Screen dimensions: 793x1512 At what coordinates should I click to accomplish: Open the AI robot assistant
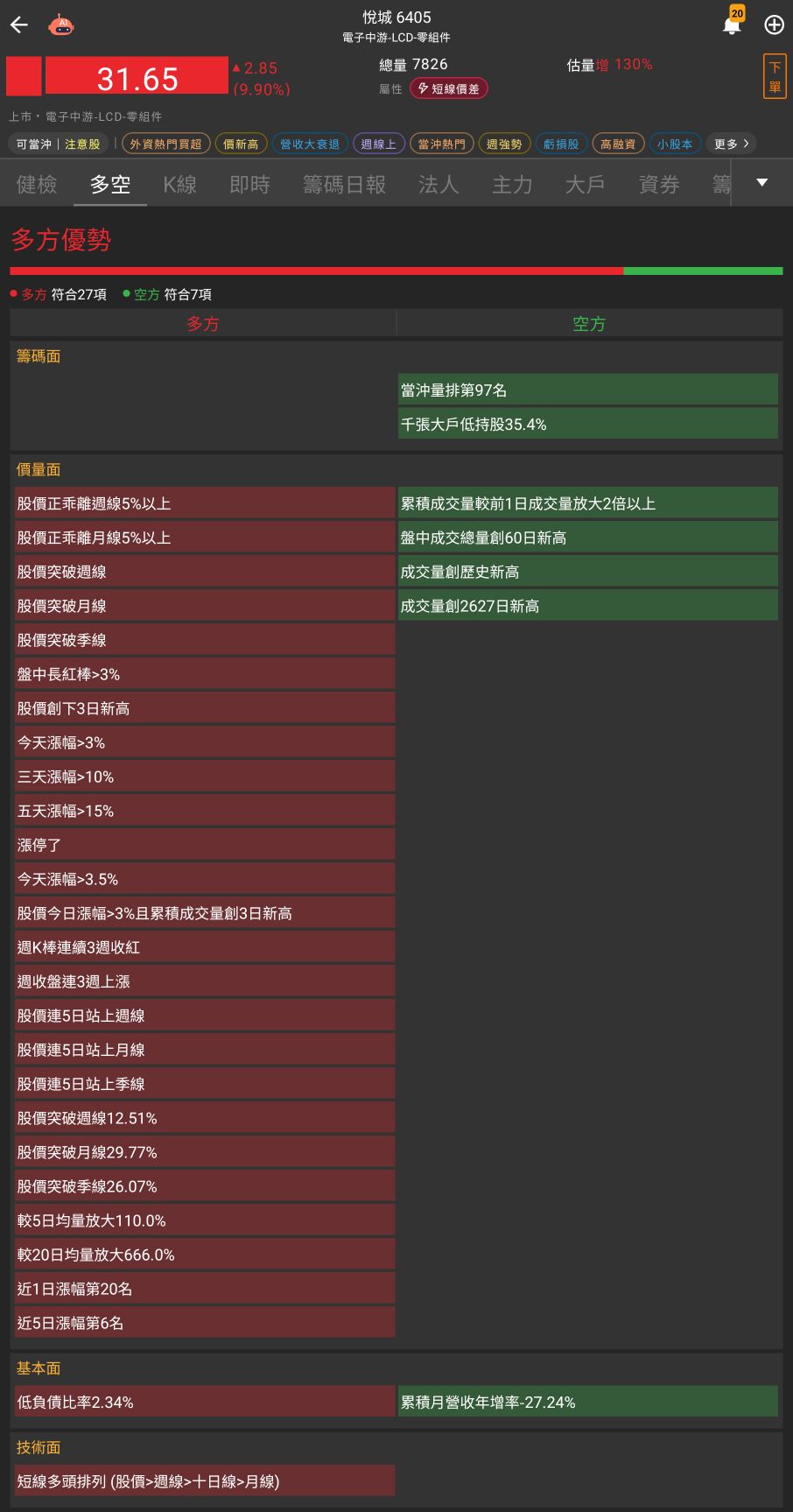tap(61, 25)
